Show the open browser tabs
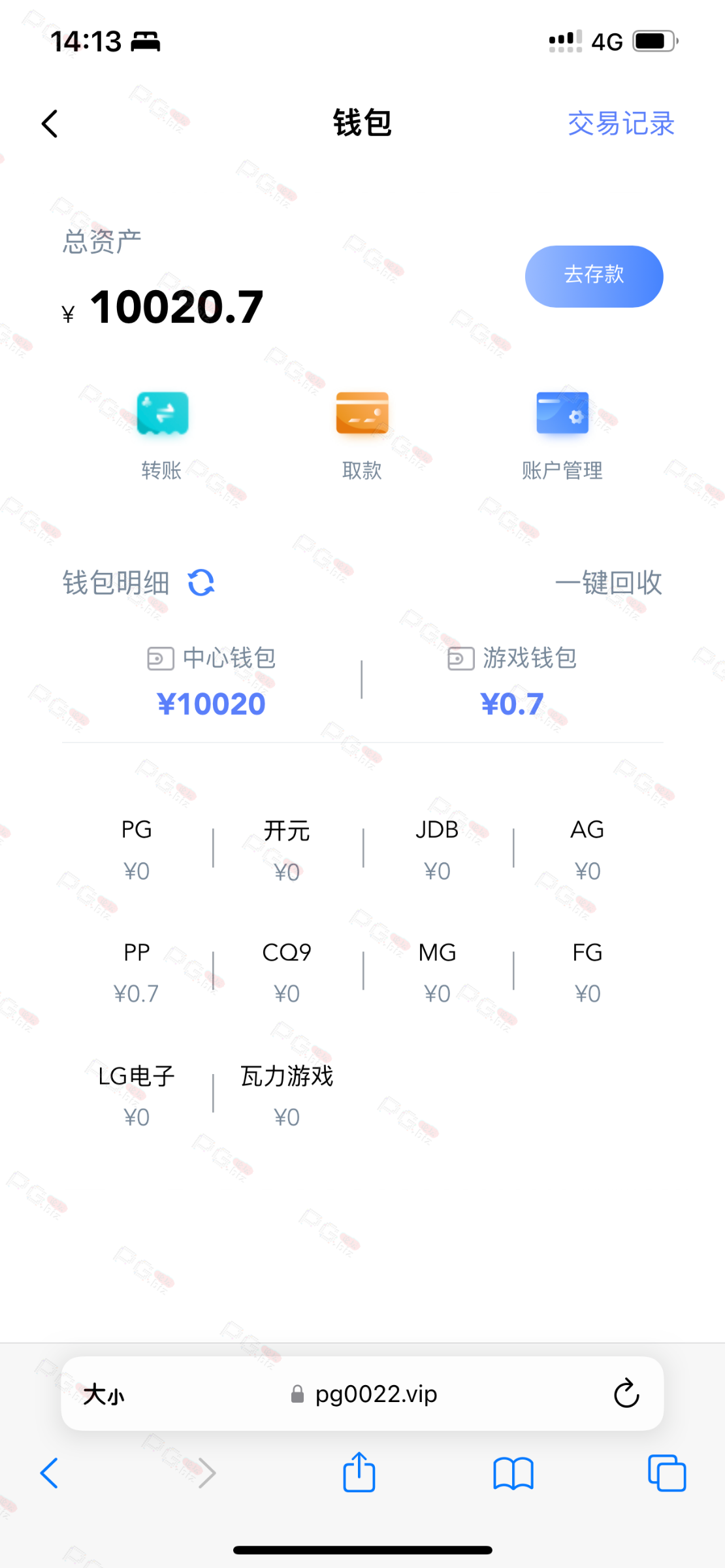This screenshot has width=725, height=1568. [667, 1473]
